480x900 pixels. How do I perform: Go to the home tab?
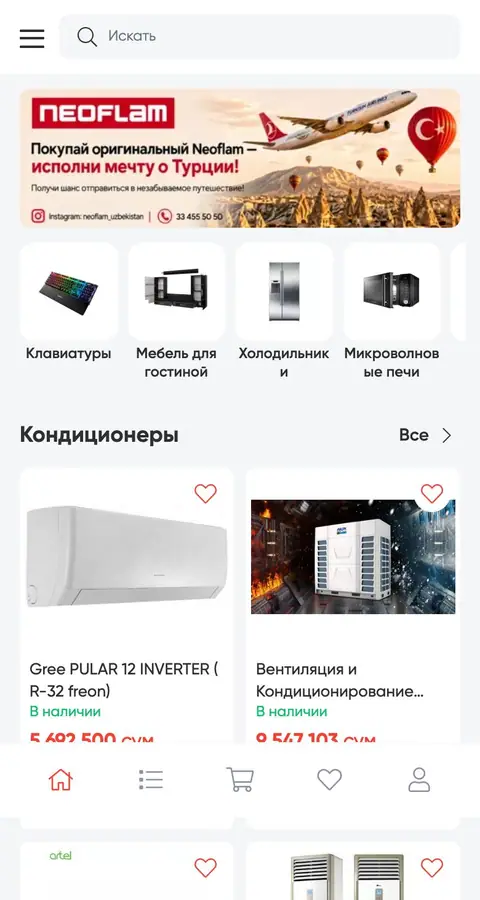point(61,780)
